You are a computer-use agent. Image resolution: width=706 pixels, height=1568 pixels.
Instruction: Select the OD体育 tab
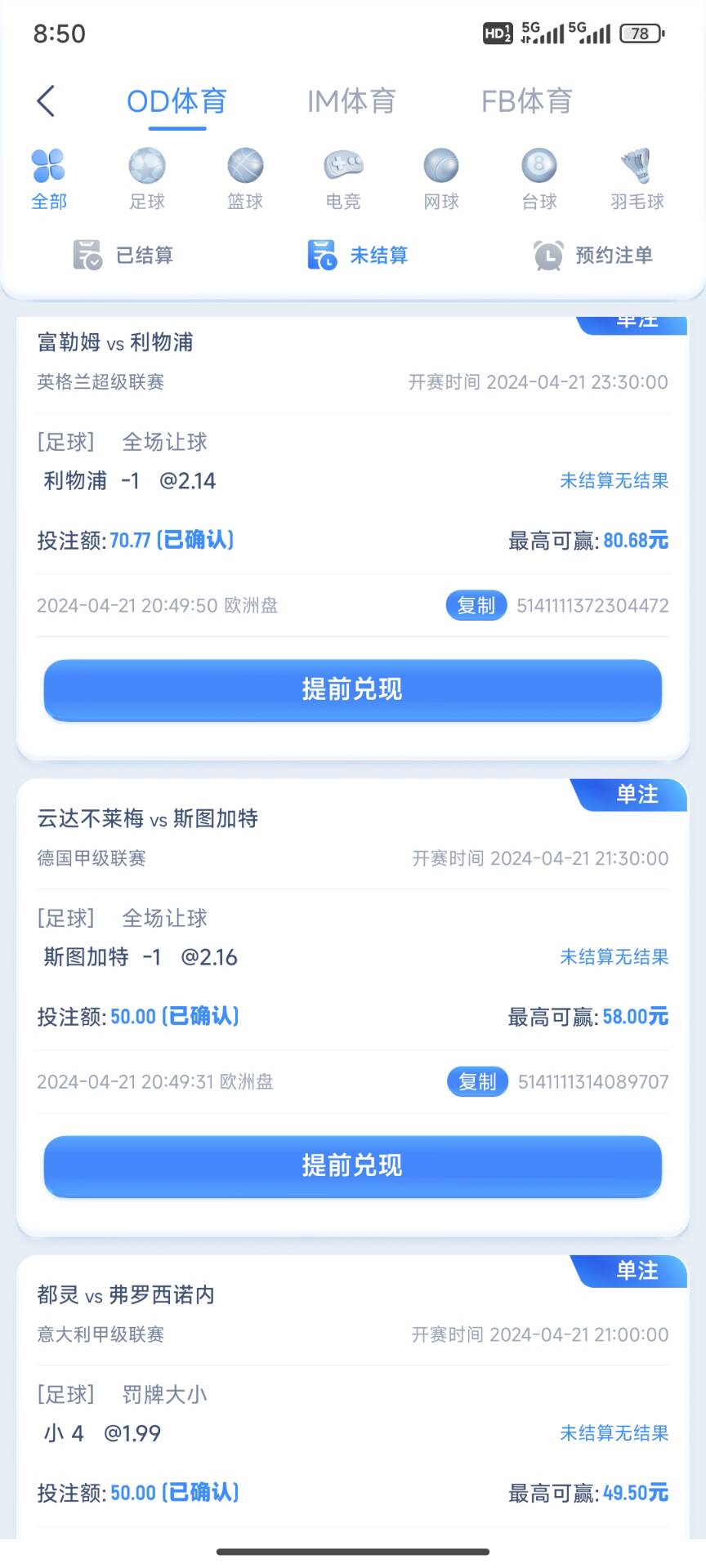pos(176,101)
